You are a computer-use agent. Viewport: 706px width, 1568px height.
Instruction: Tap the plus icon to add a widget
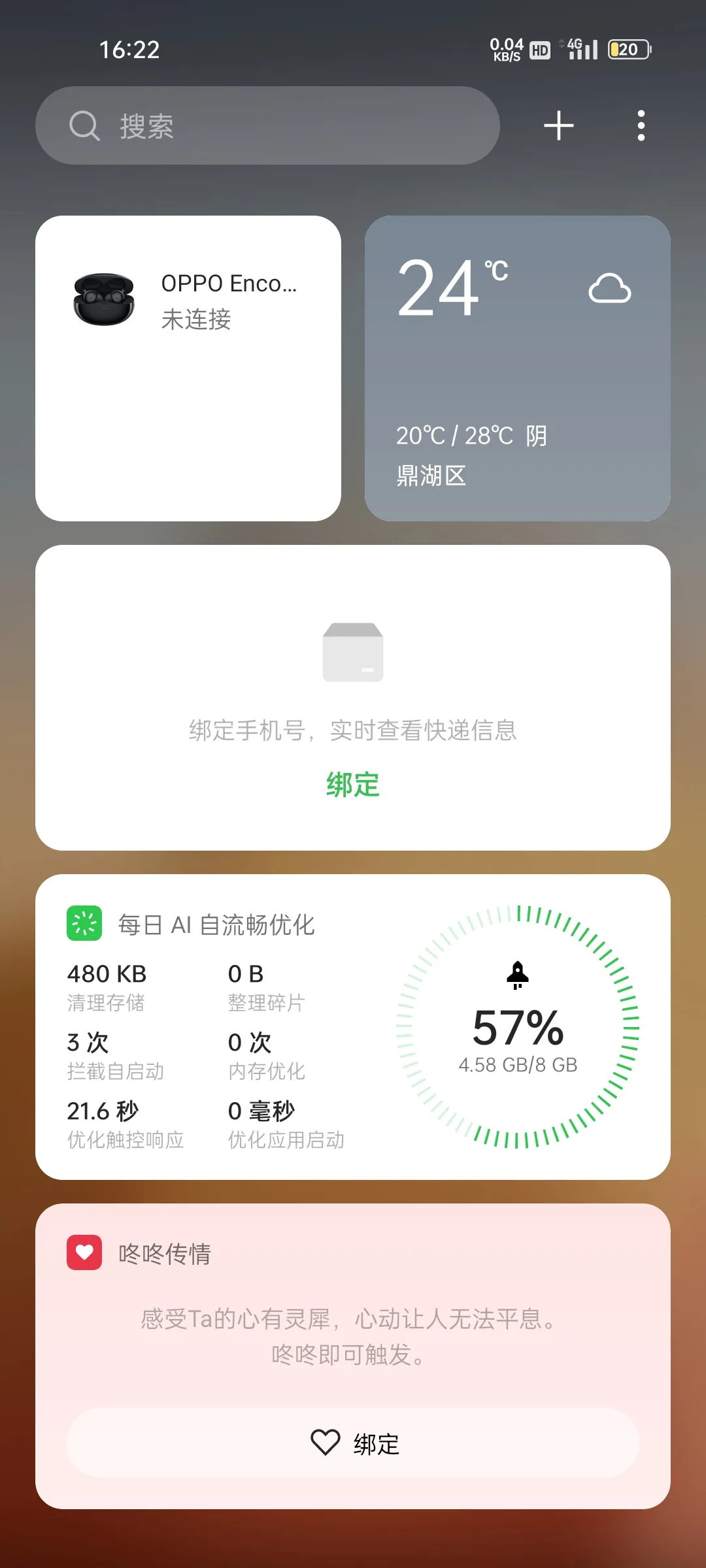click(x=559, y=125)
